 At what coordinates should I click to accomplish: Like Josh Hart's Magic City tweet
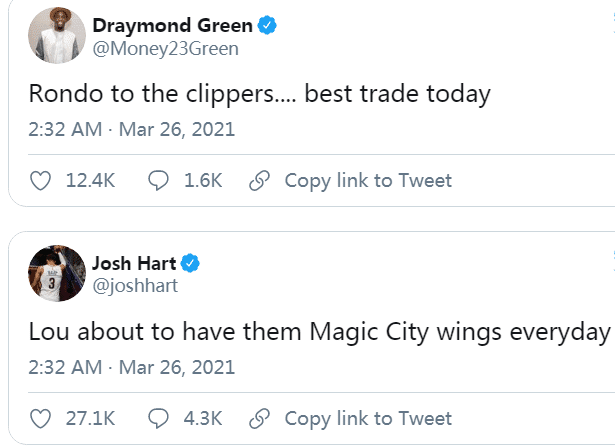41,419
